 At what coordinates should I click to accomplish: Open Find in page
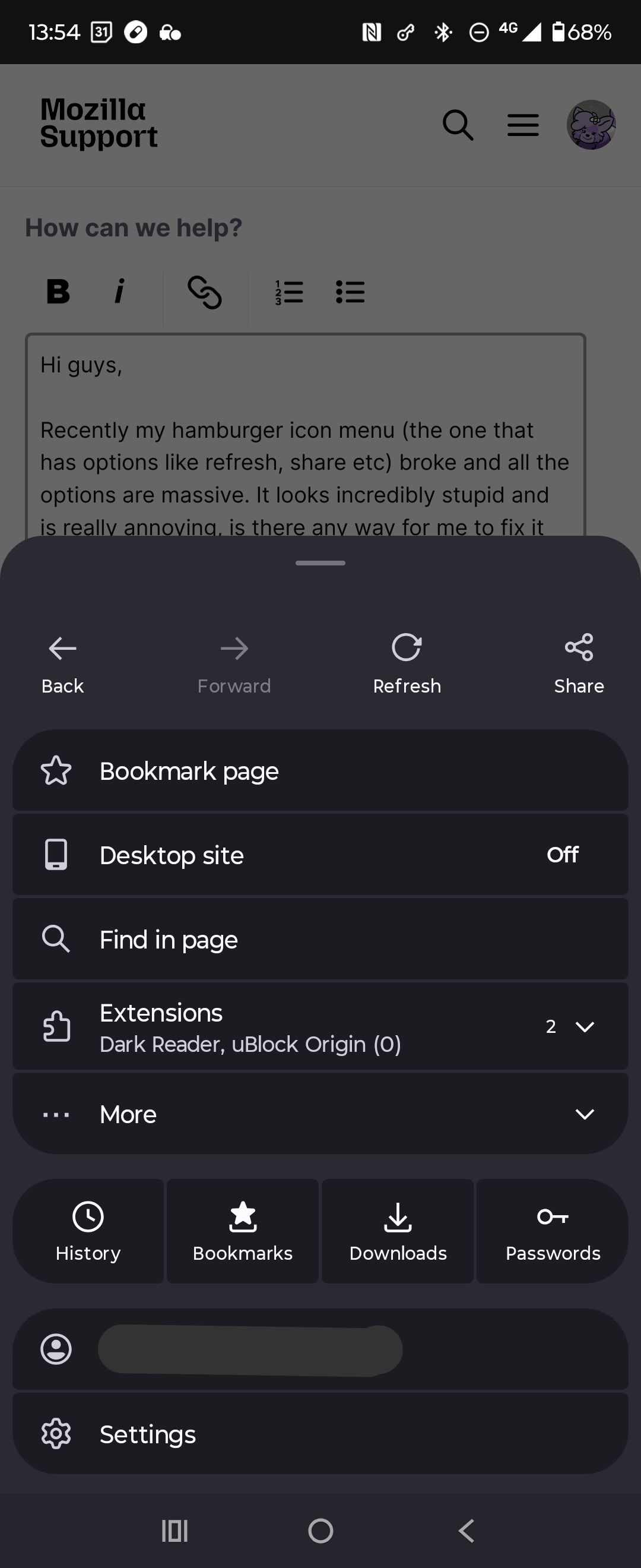[320, 938]
